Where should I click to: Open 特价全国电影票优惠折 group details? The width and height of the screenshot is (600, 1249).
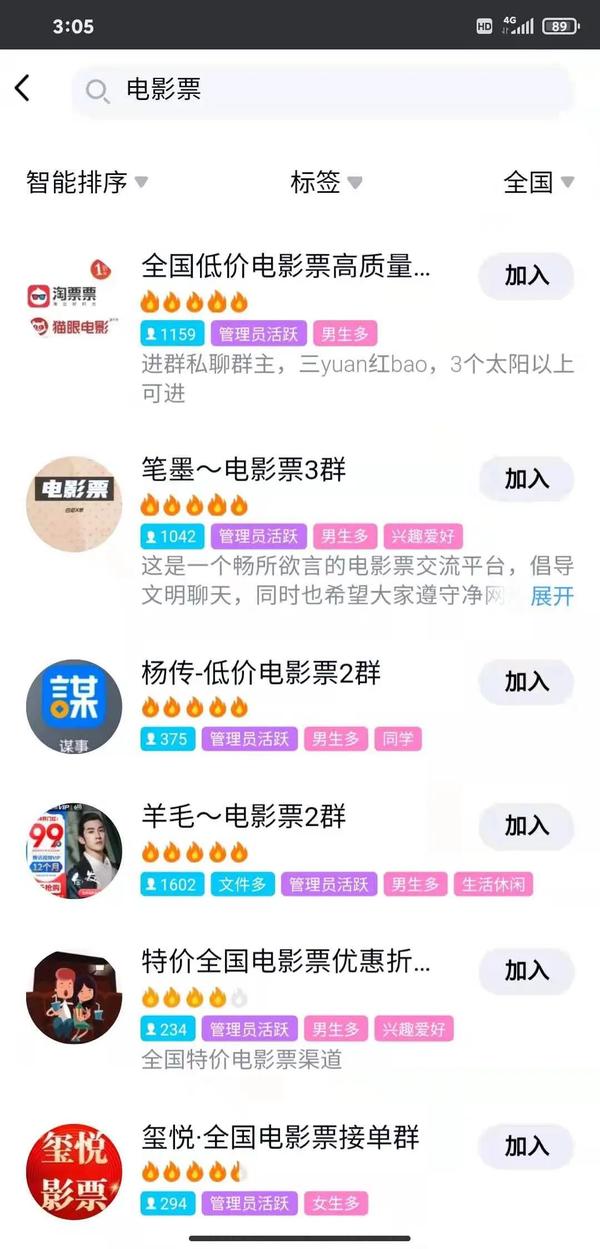click(x=286, y=963)
